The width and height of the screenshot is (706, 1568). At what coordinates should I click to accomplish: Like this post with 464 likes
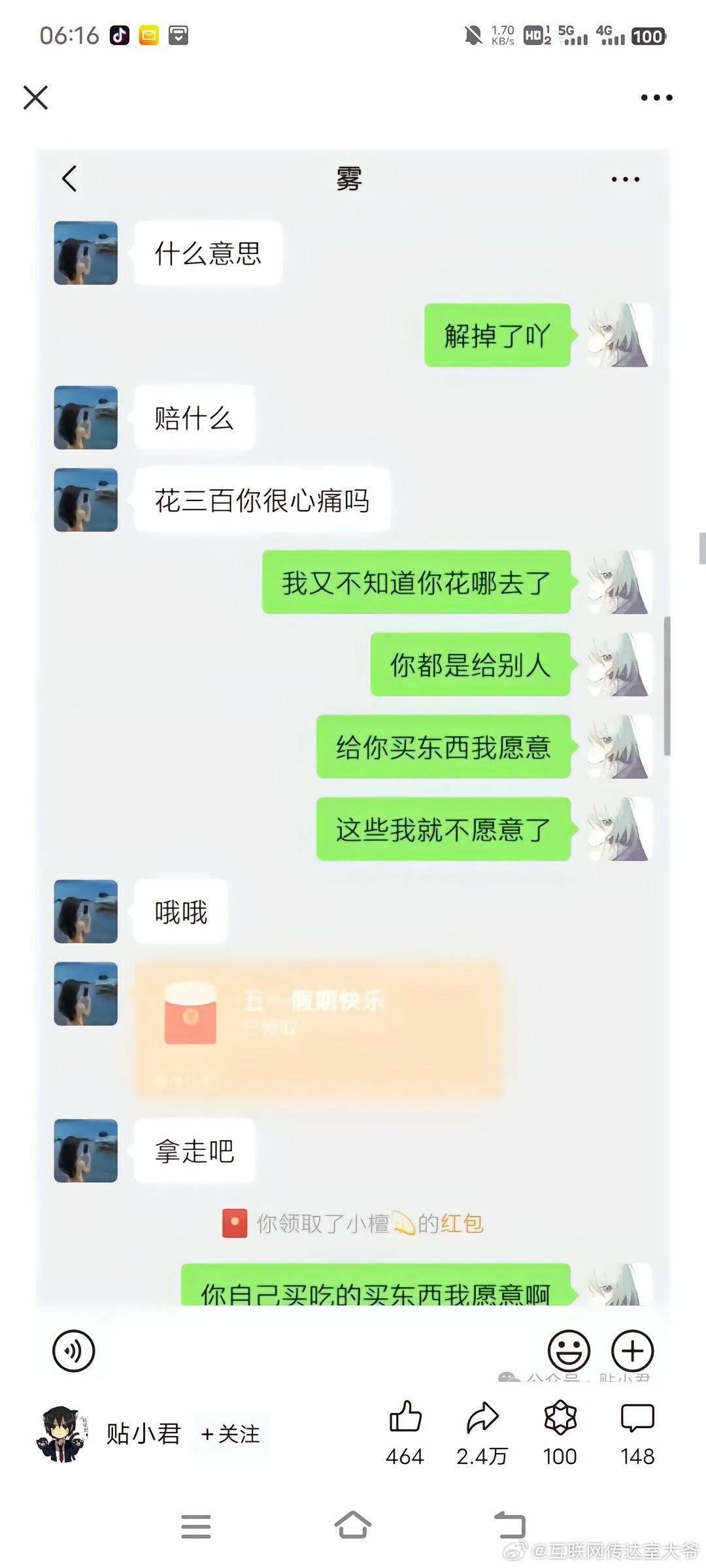(405, 1419)
